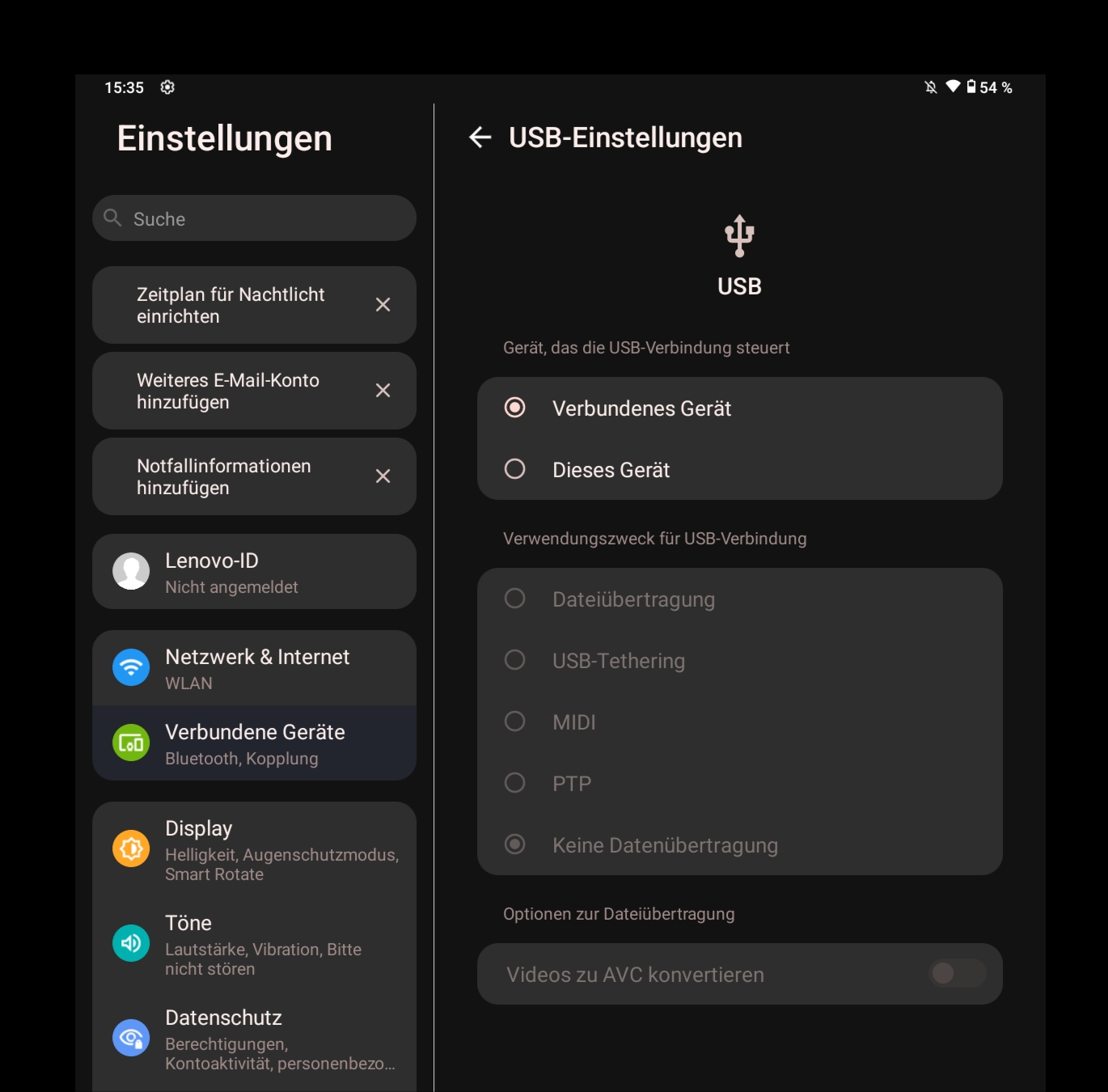Toggle Videos zu AVC konvertieren
The image size is (1108, 1092).
pos(957,973)
